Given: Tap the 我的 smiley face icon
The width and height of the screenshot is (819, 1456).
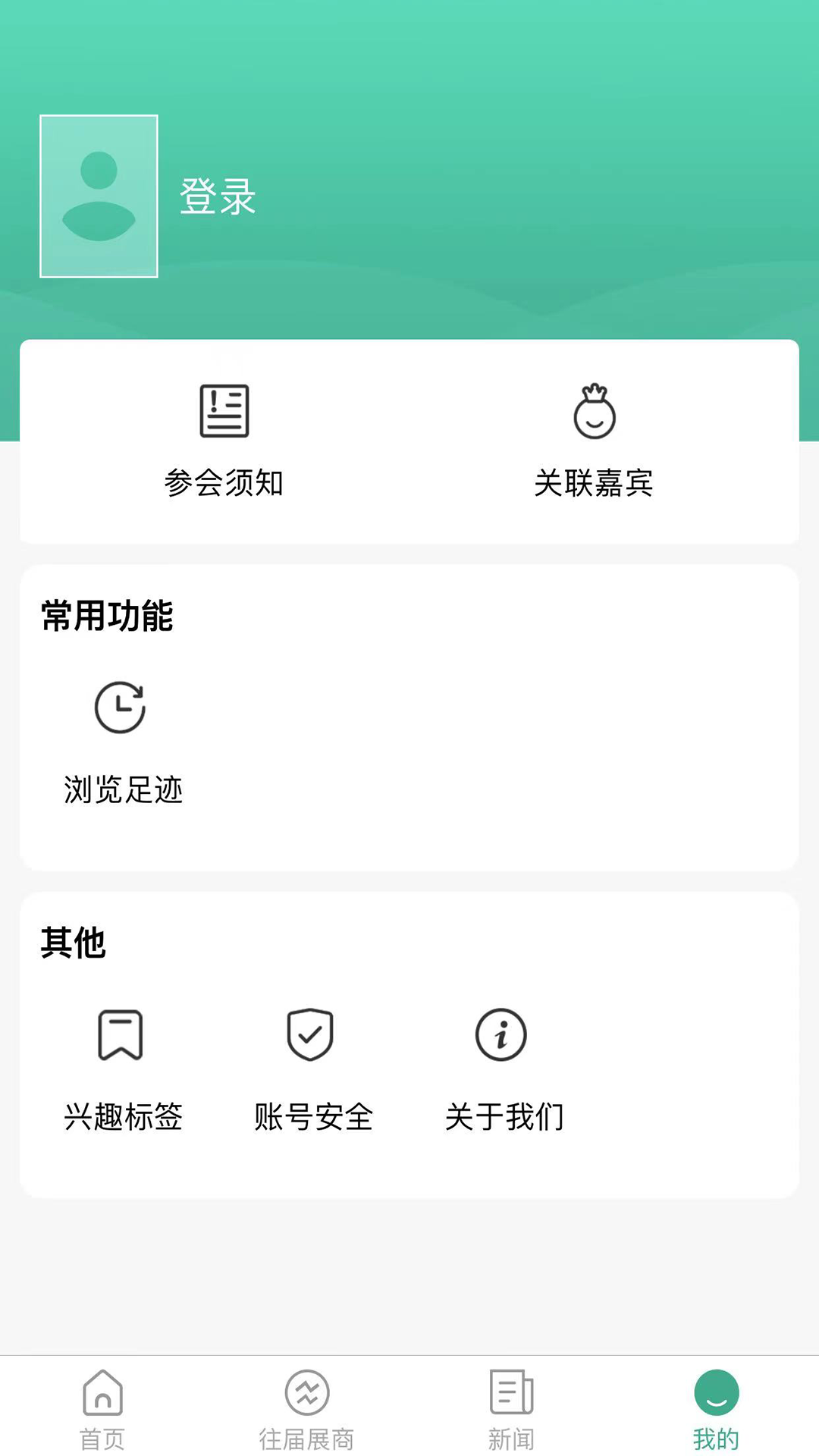Looking at the screenshot, I should click(716, 1394).
